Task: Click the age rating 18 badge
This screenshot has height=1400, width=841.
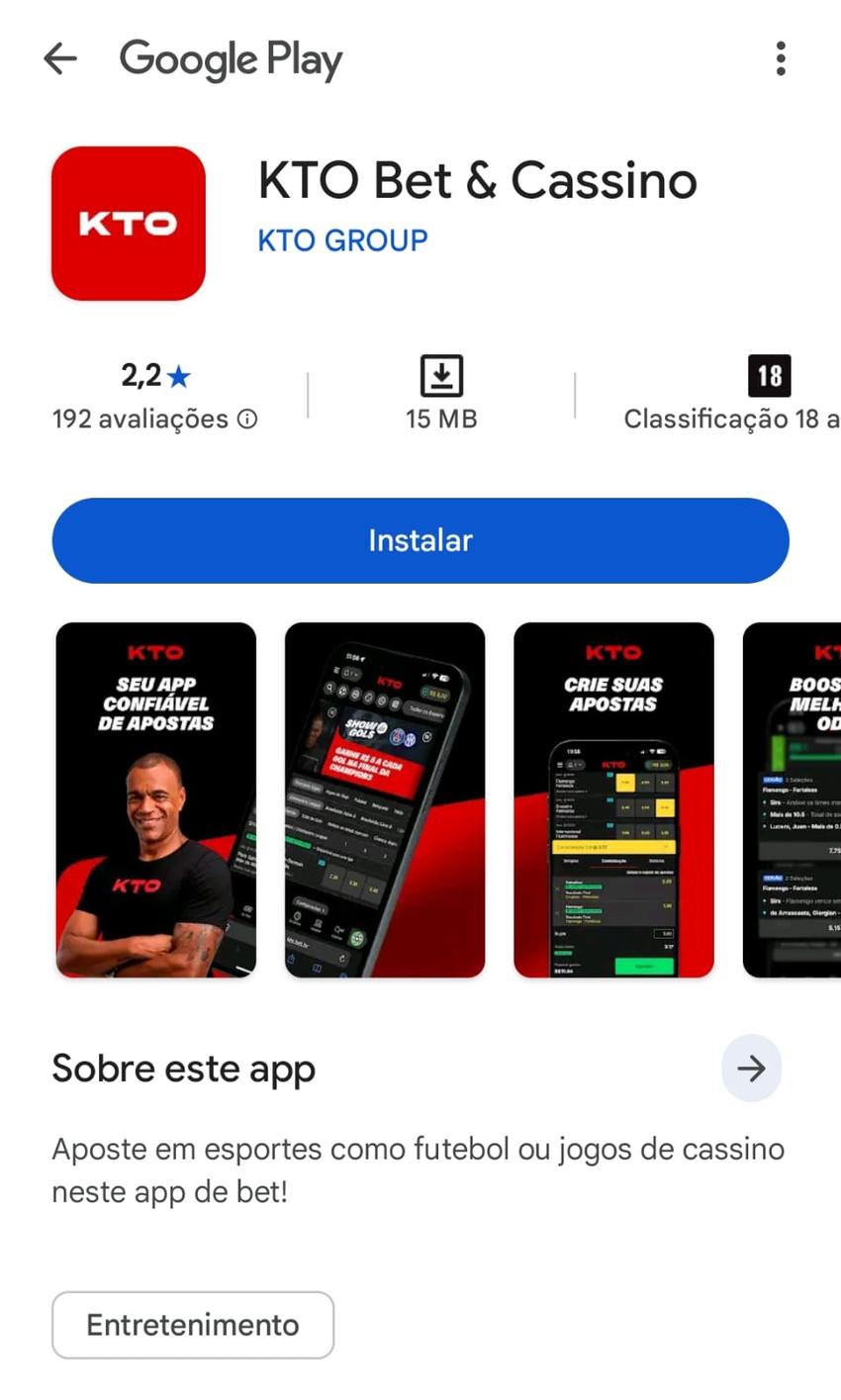Action: [770, 375]
